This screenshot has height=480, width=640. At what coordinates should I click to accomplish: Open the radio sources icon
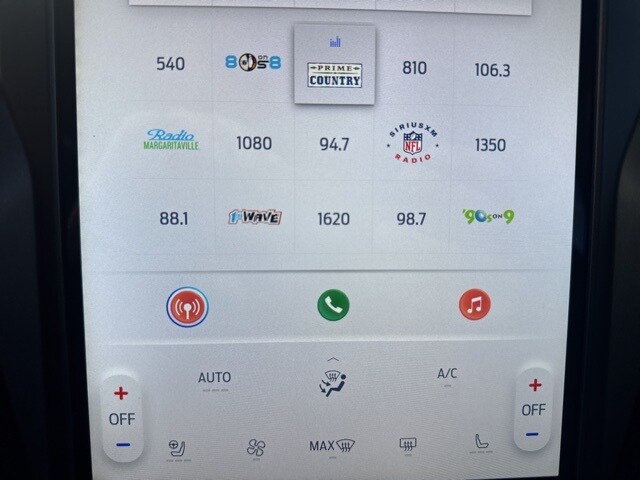[x=187, y=307]
